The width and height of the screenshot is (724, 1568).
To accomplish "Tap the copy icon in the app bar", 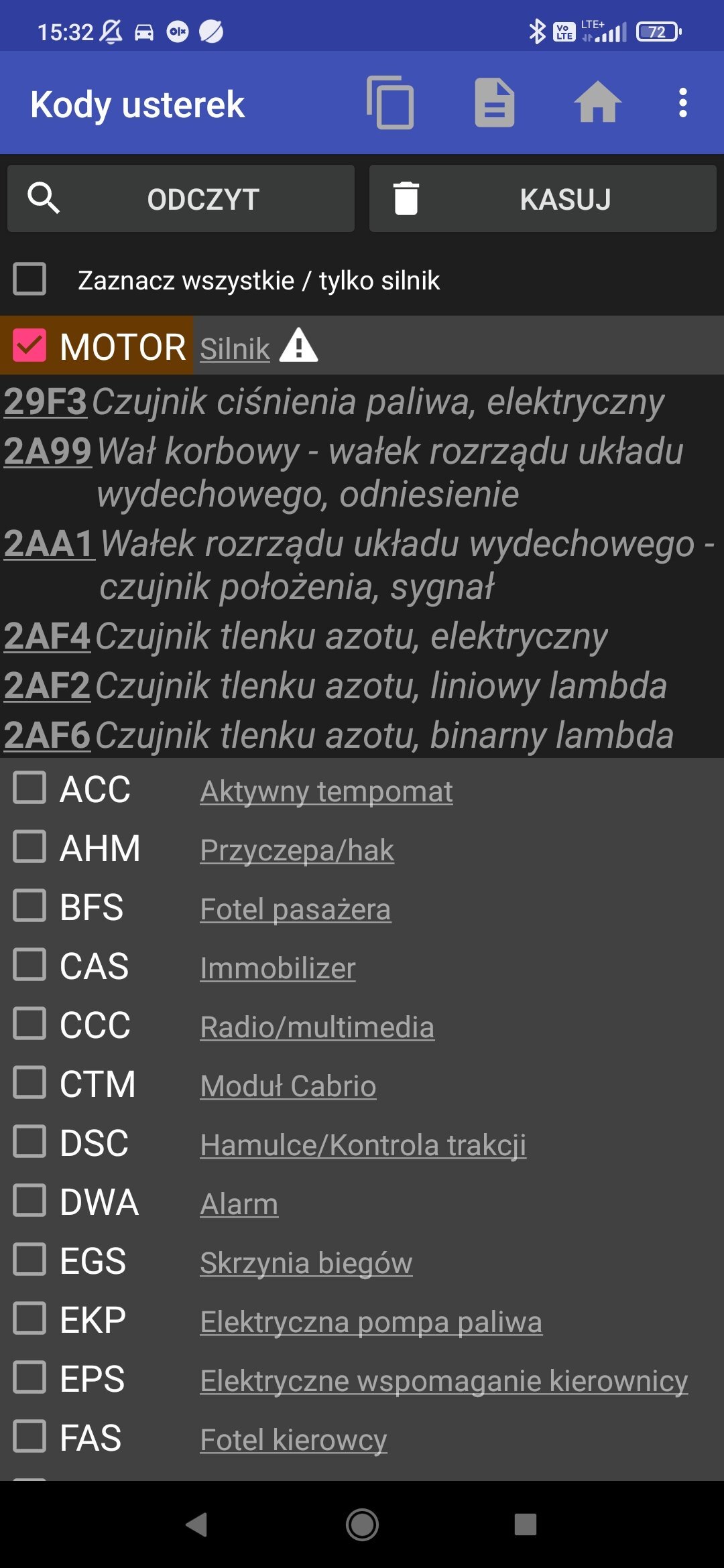I will tap(390, 103).
